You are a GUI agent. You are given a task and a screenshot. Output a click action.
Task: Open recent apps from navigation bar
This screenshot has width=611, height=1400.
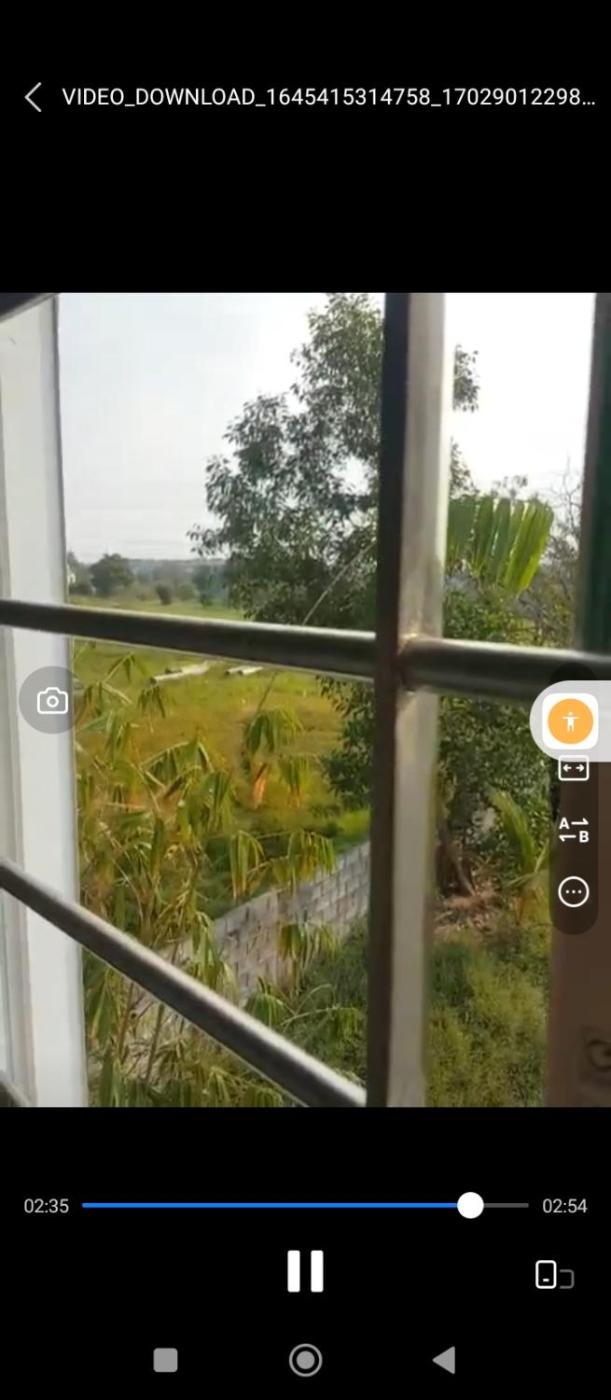point(165,1360)
